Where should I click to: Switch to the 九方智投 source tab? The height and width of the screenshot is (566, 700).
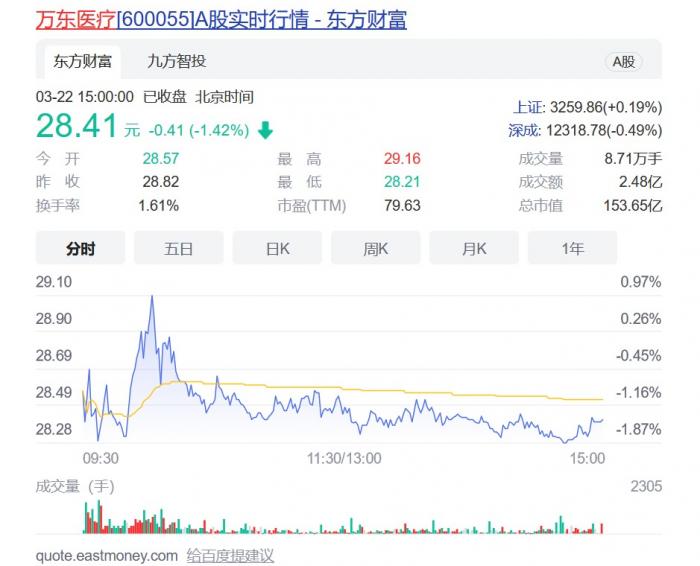point(176,61)
